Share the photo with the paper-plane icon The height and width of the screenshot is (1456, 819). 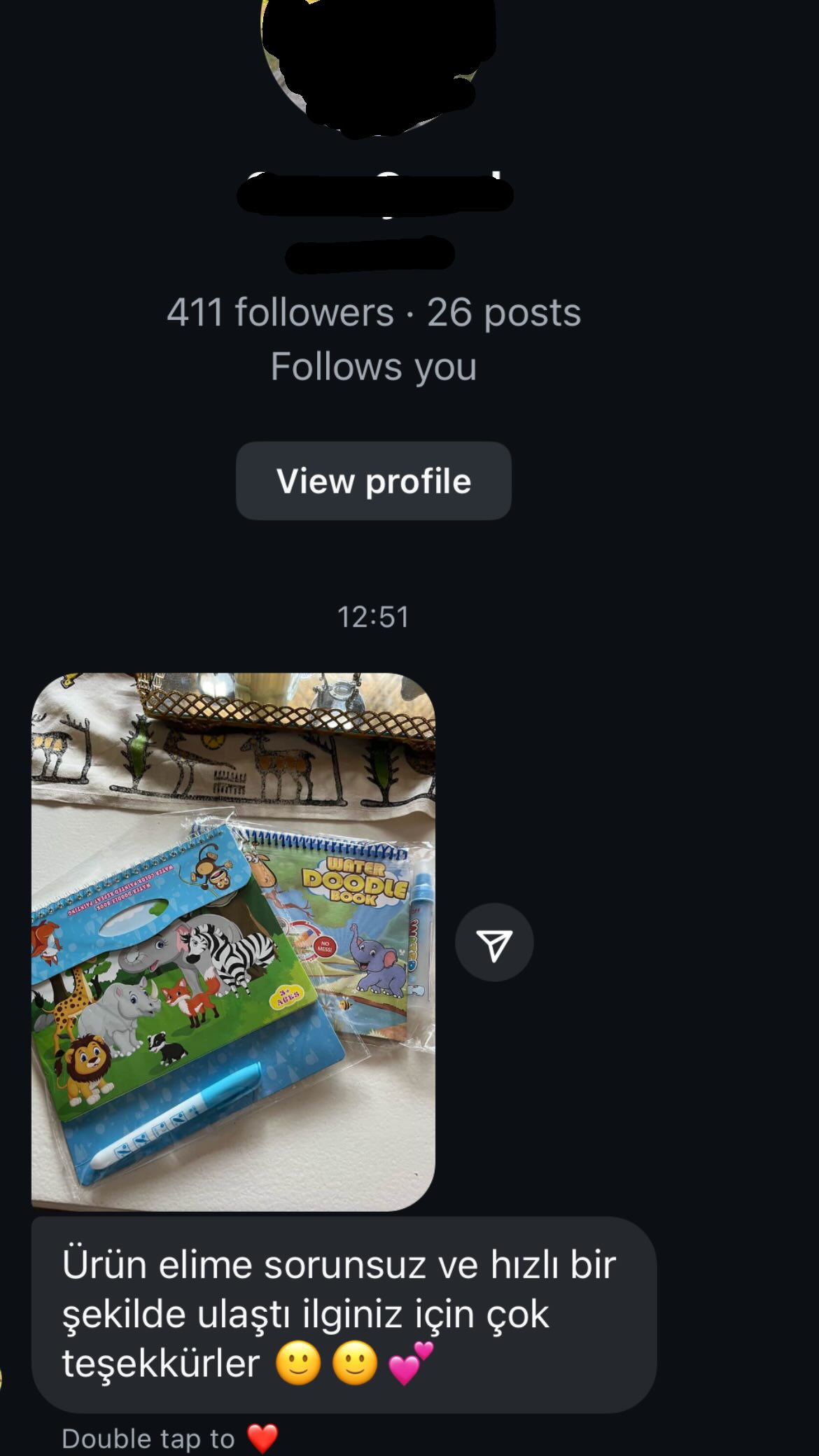click(494, 942)
